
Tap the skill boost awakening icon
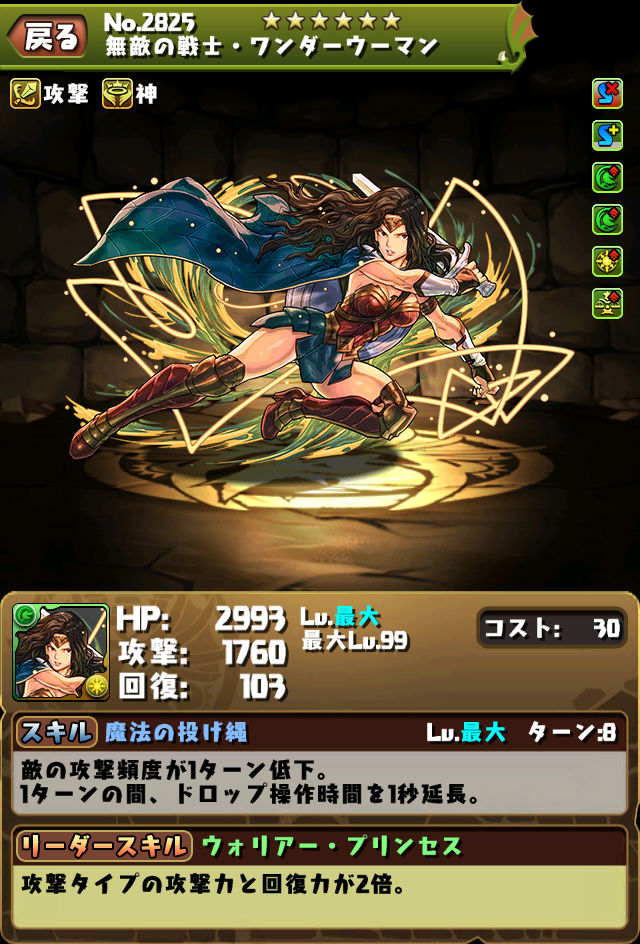[x=607, y=136]
